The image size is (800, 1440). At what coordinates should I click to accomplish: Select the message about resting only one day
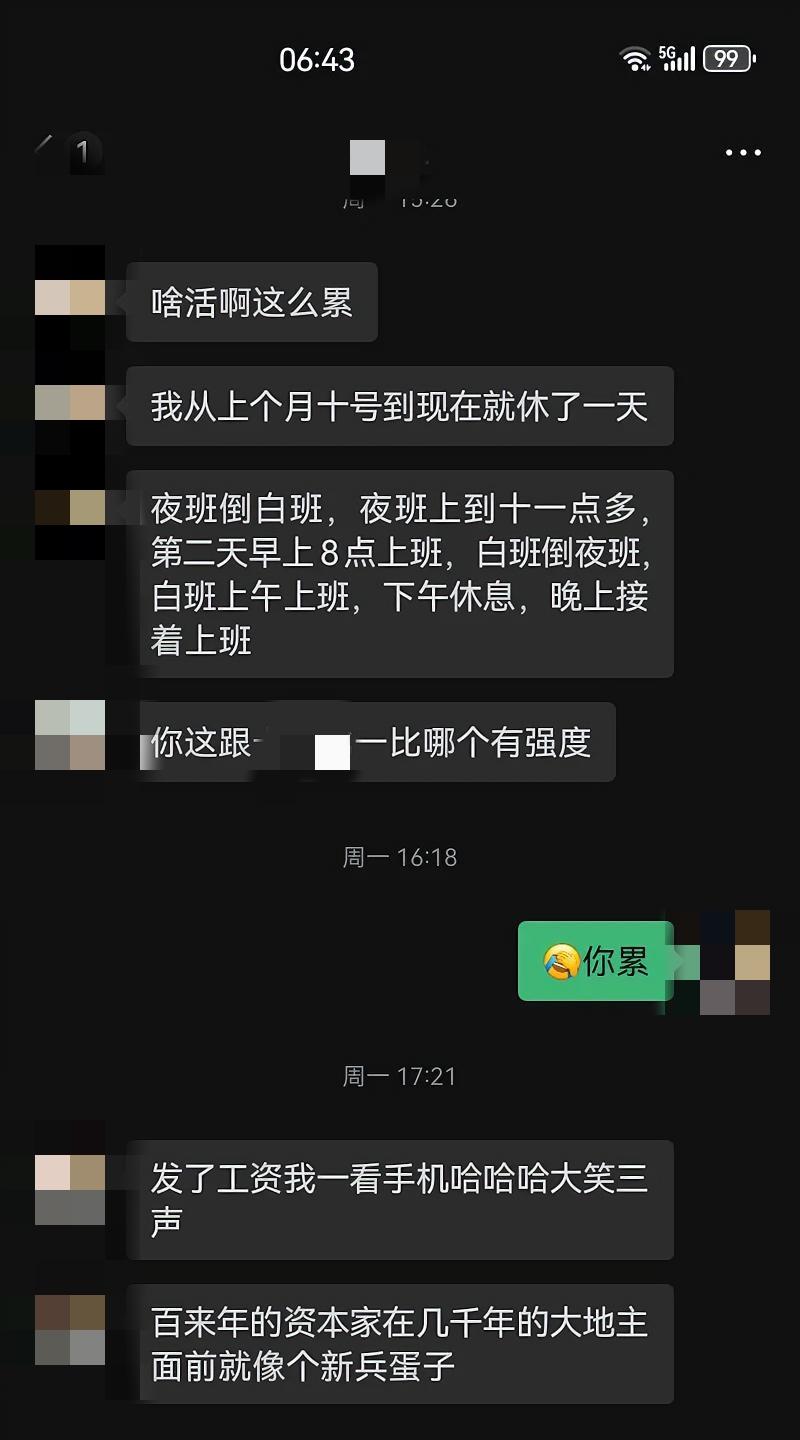(400, 407)
